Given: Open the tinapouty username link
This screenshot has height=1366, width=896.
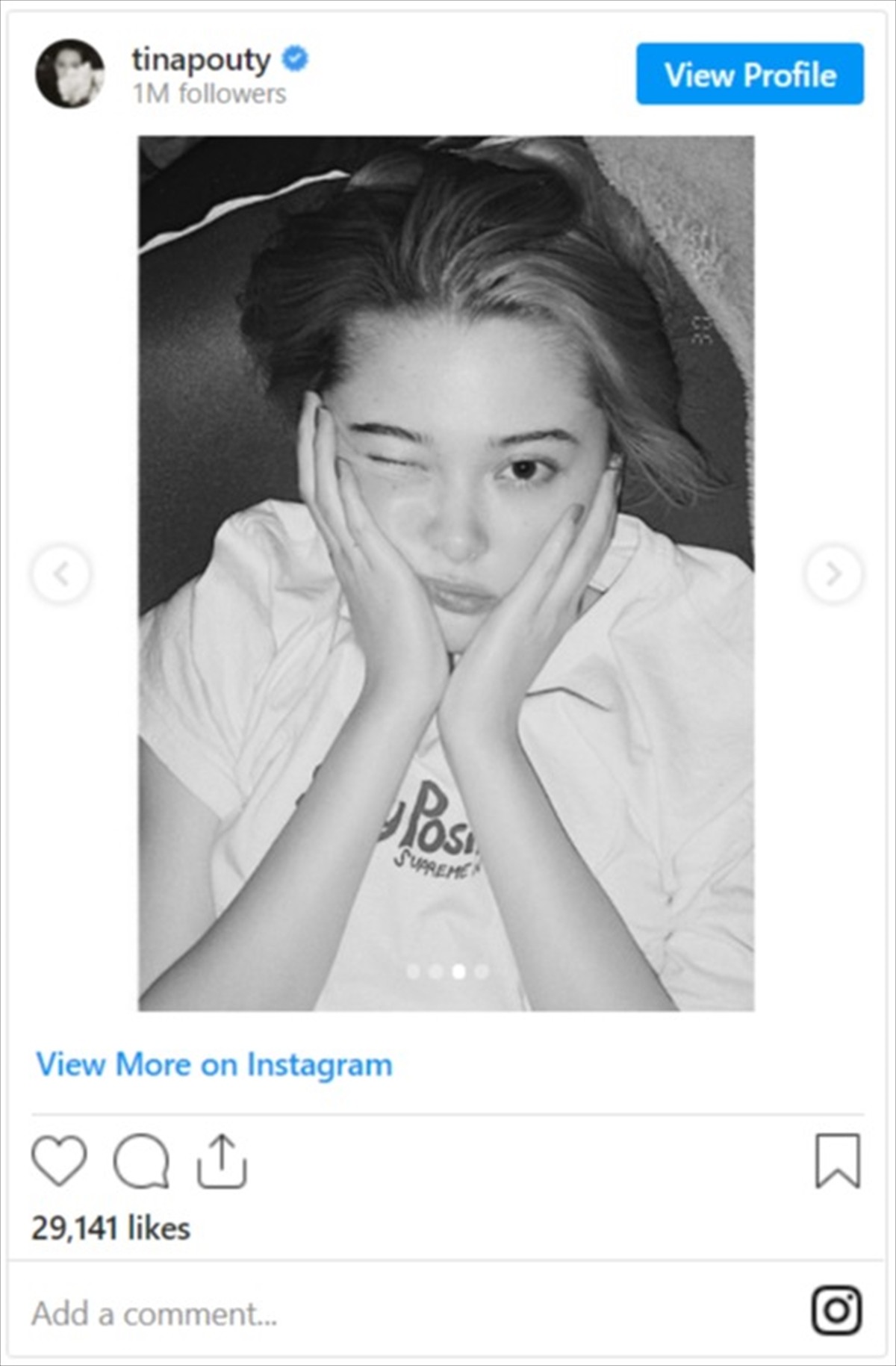Looking at the screenshot, I should pyautogui.click(x=201, y=60).
